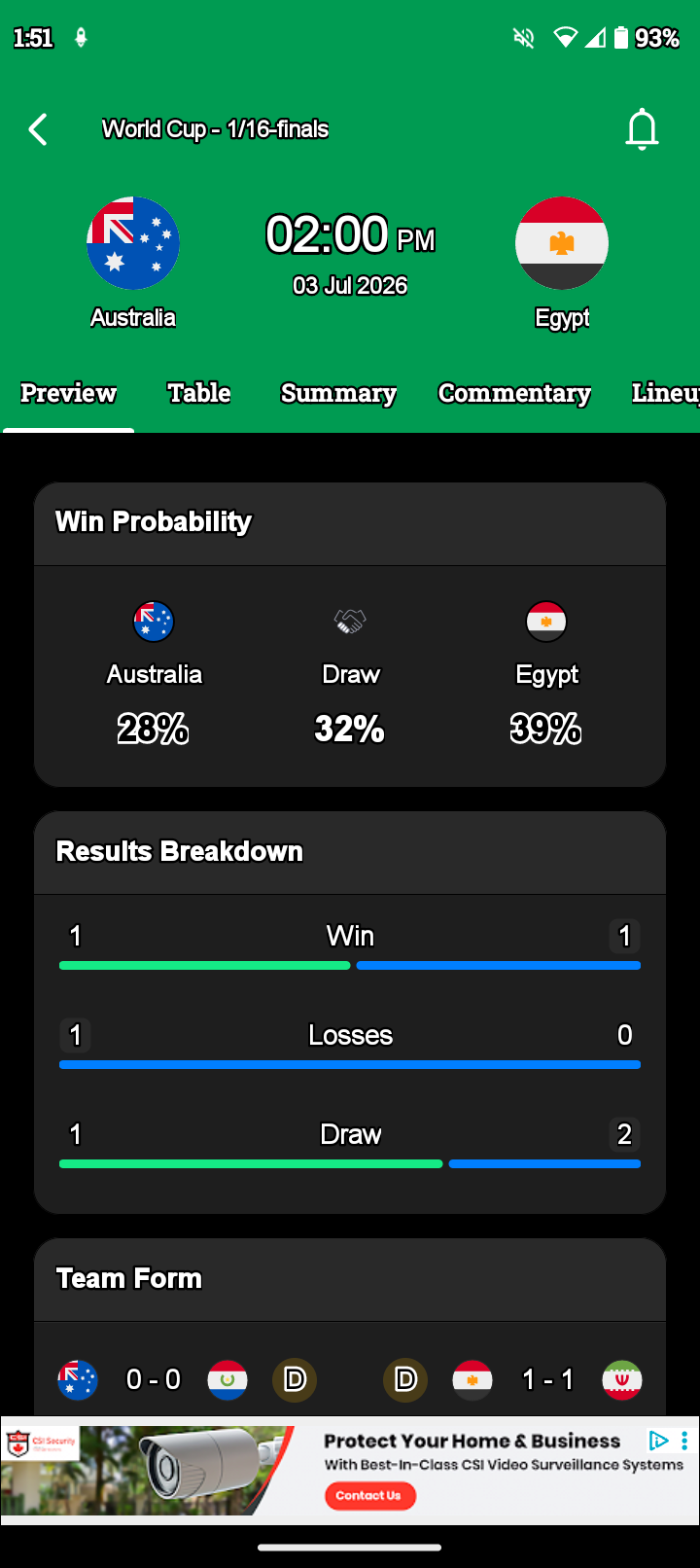Switch to the Table tab
The width and height of the screenshot is (700, 1568).
pyautogui.click(x=199, y=393)
